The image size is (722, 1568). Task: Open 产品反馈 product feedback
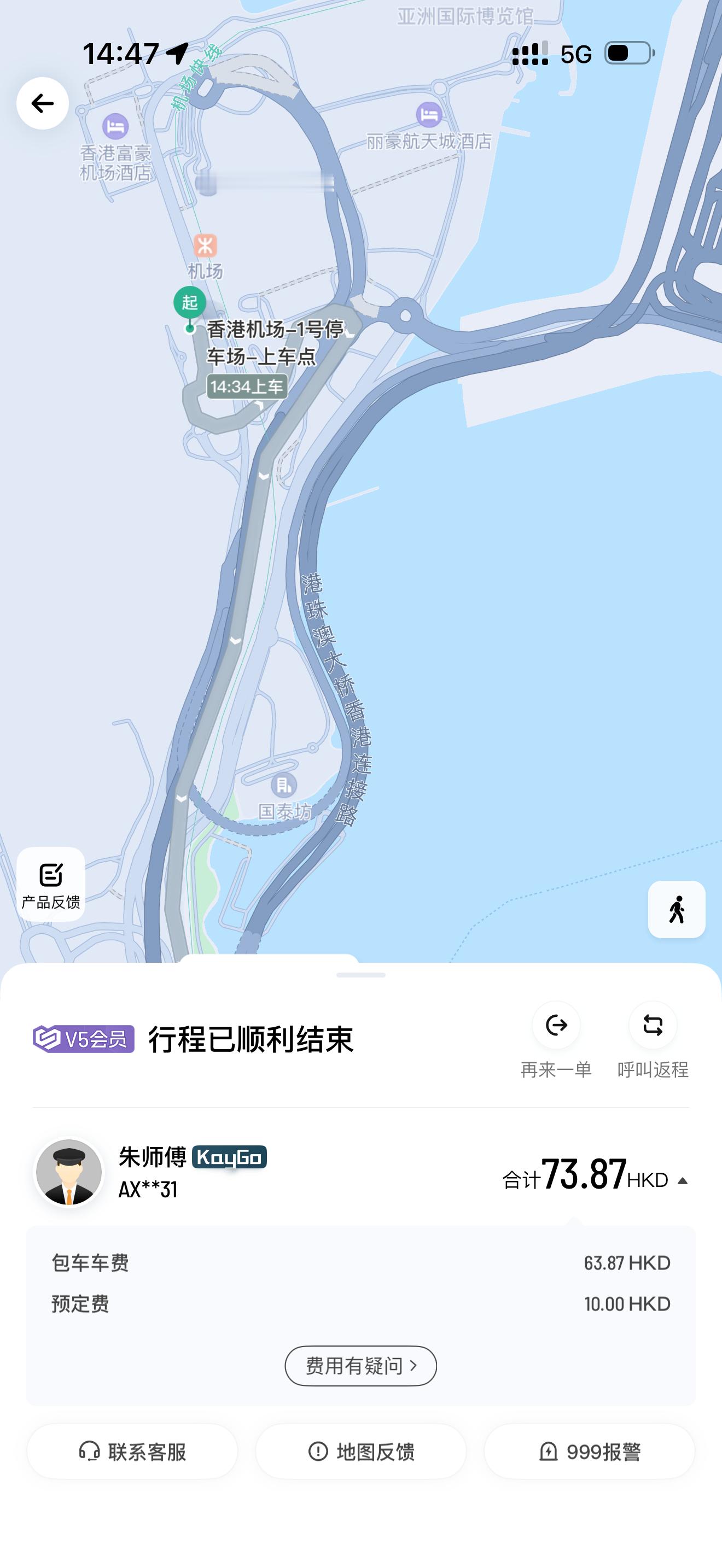click(50, 884)
